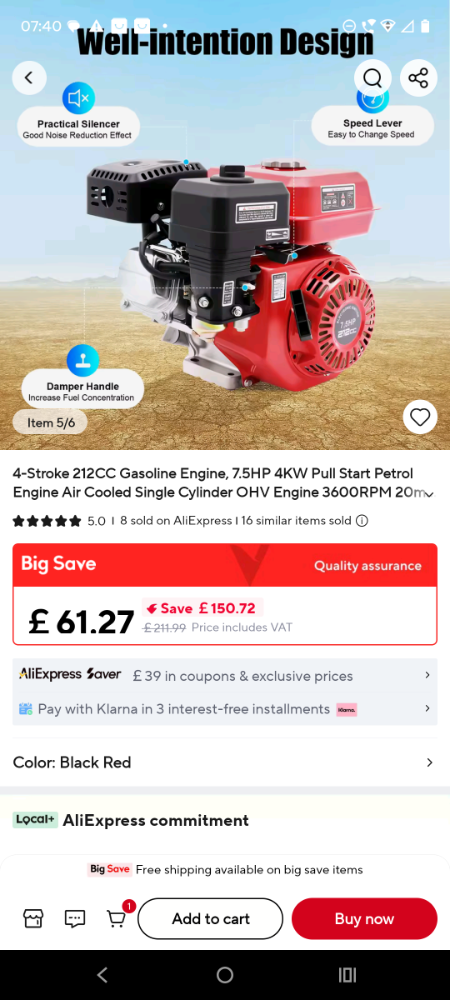Open recent apps from navigation bar
This screenshot has width=450, height=1000.
[347, 974]
